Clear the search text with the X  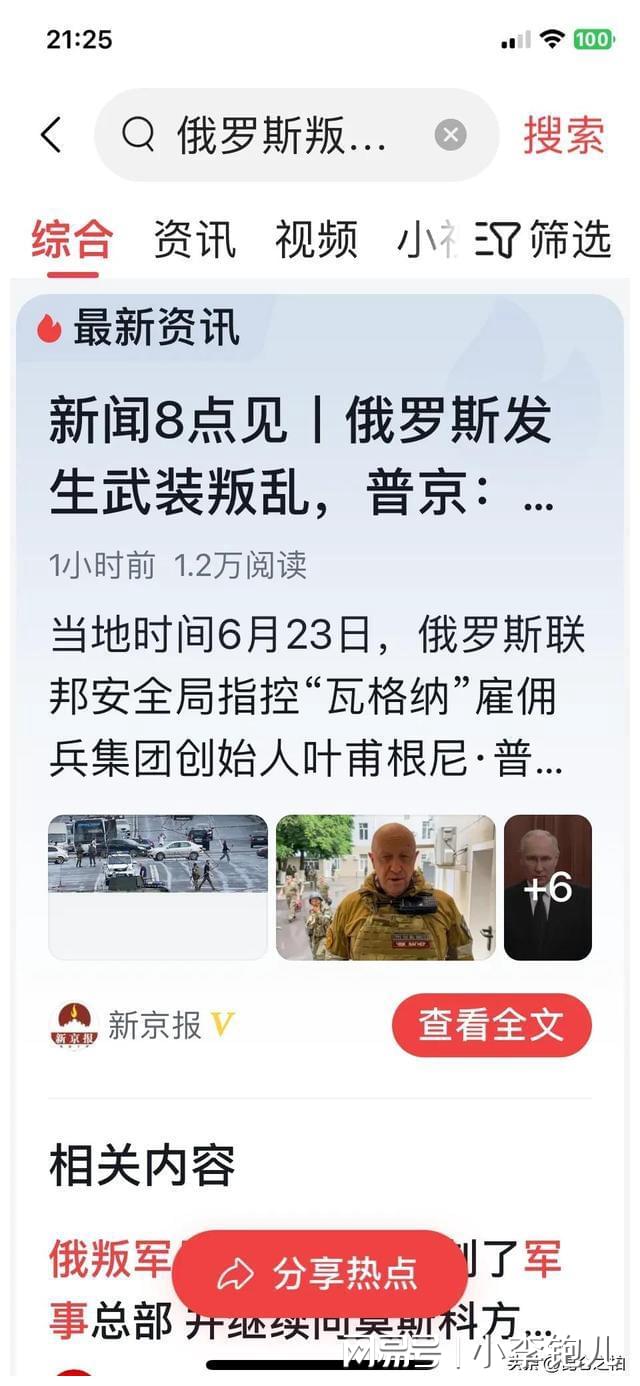pos(450,135)
